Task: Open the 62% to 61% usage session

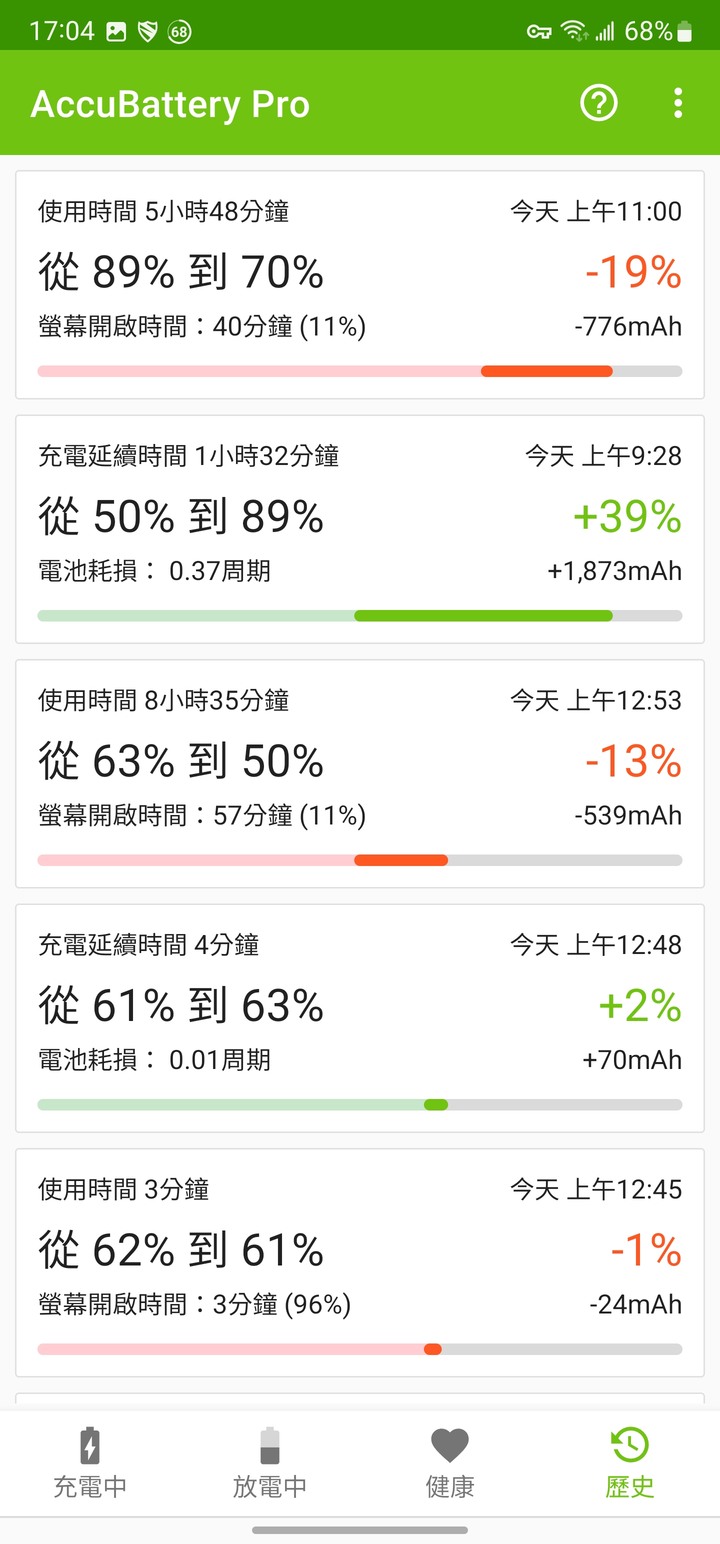Action: pos(360,1263)
